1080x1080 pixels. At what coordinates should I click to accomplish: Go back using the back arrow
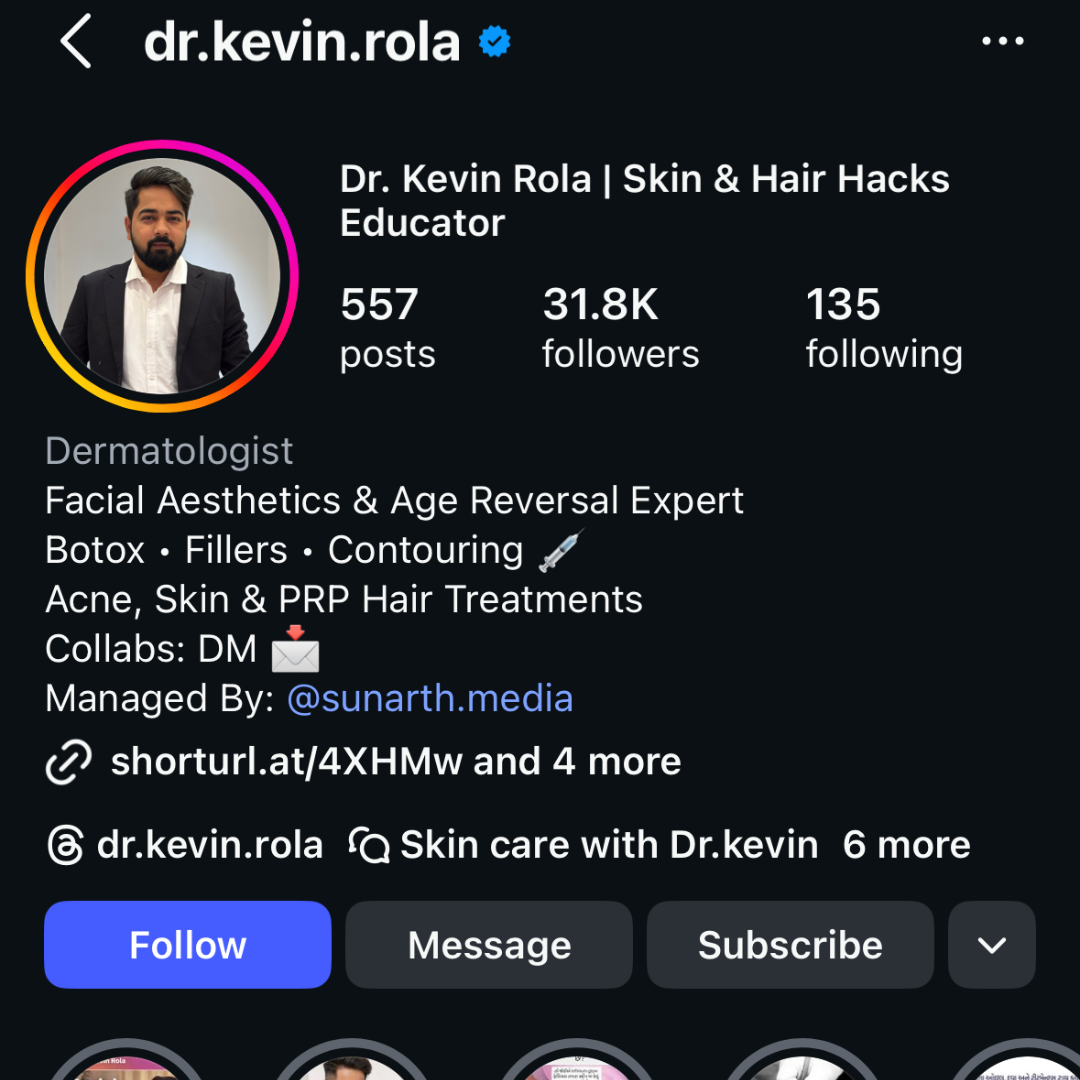tap(76, 44)
